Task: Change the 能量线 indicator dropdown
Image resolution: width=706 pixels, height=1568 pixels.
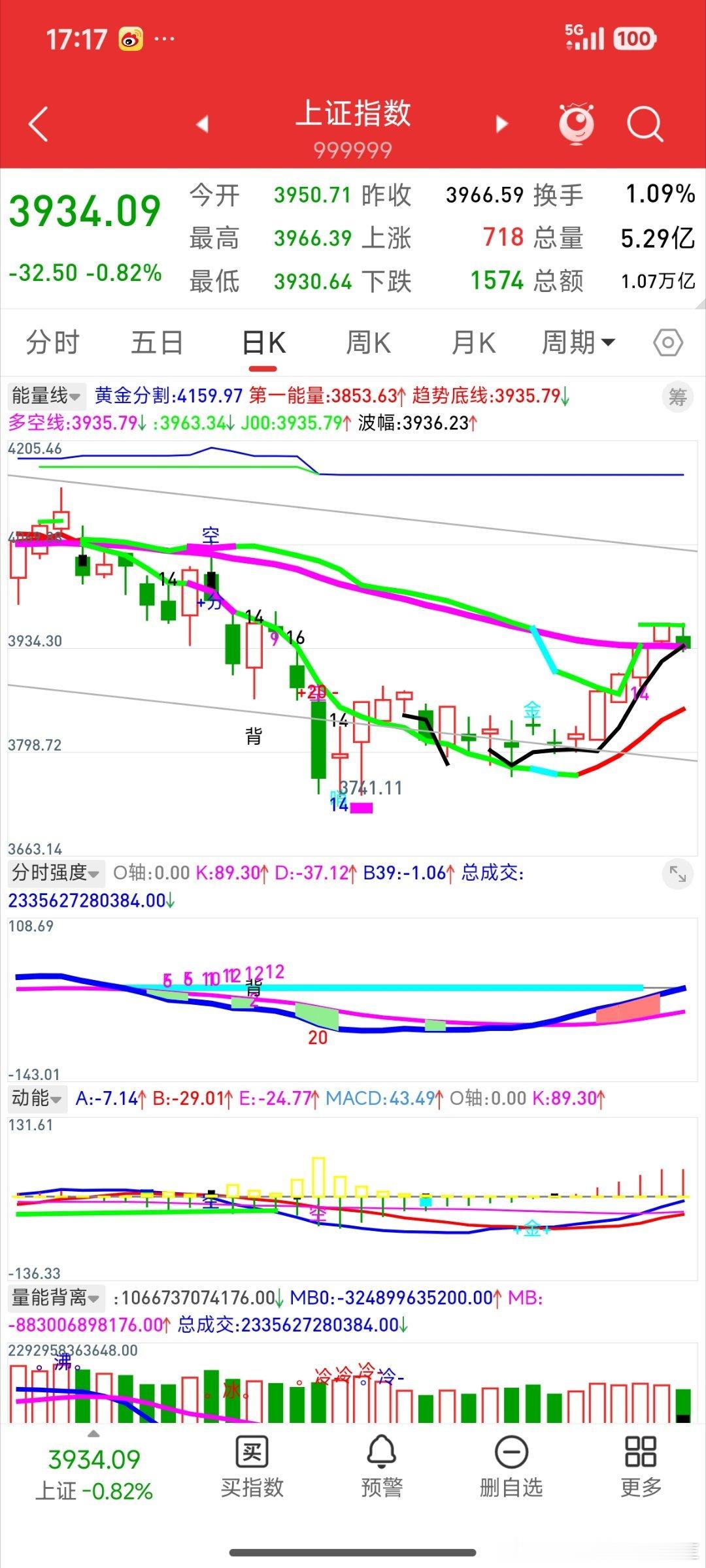Action: coord(45,395)
